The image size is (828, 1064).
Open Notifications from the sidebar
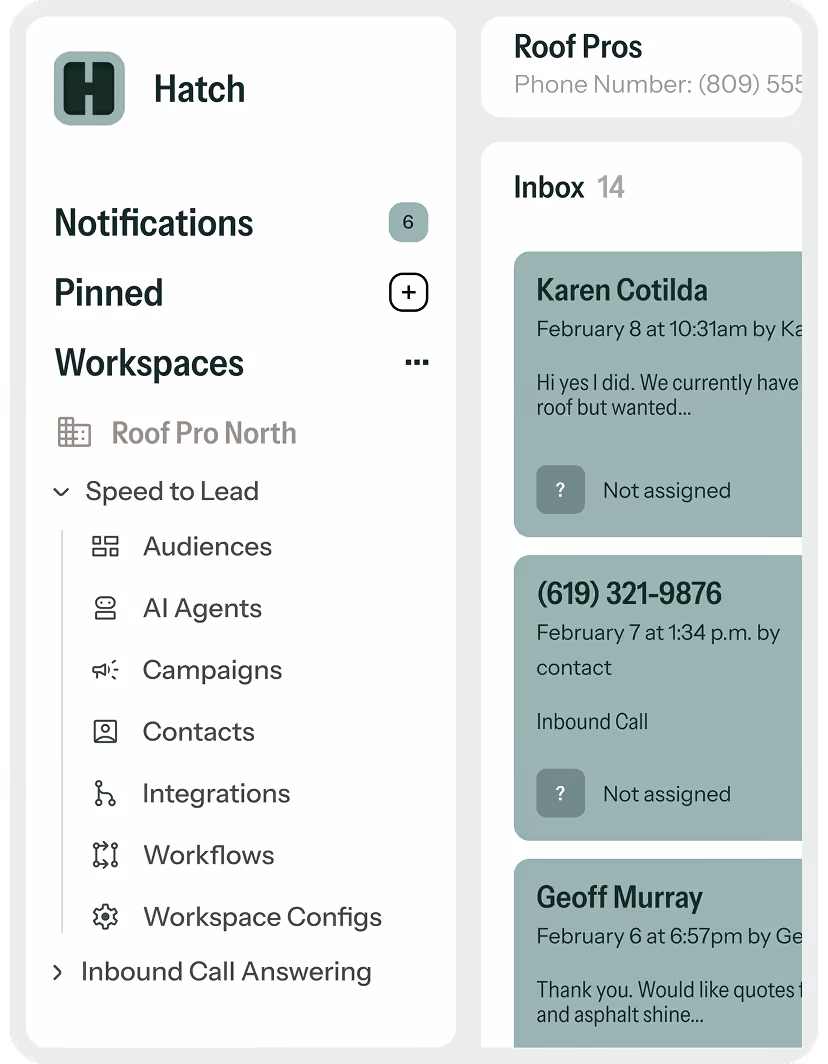[x=153, y=222]
